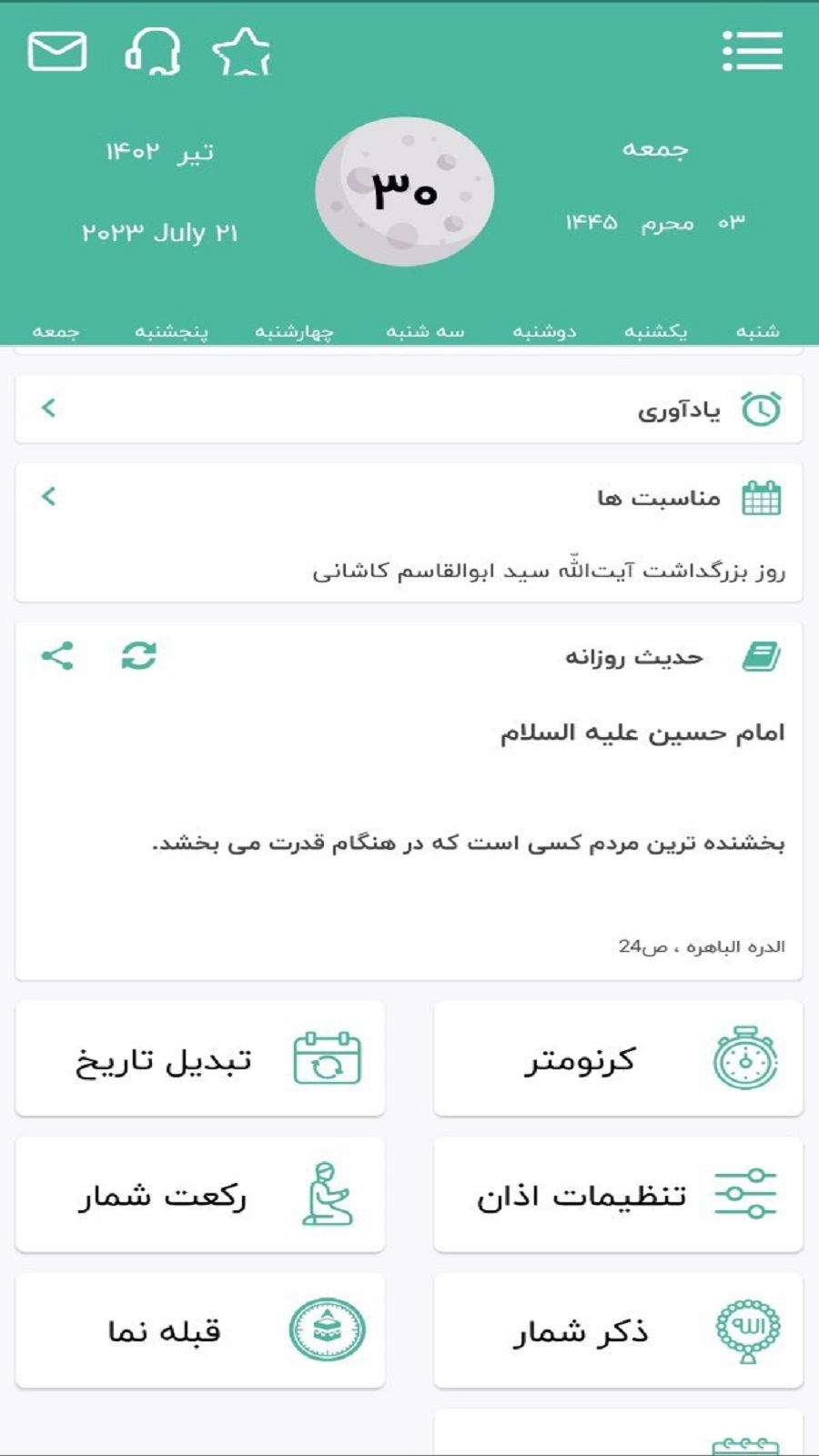Open the قبله نما qibla compass
Image resolution: width=819 pixels, height=1456 pixels.
(200, 1330)
